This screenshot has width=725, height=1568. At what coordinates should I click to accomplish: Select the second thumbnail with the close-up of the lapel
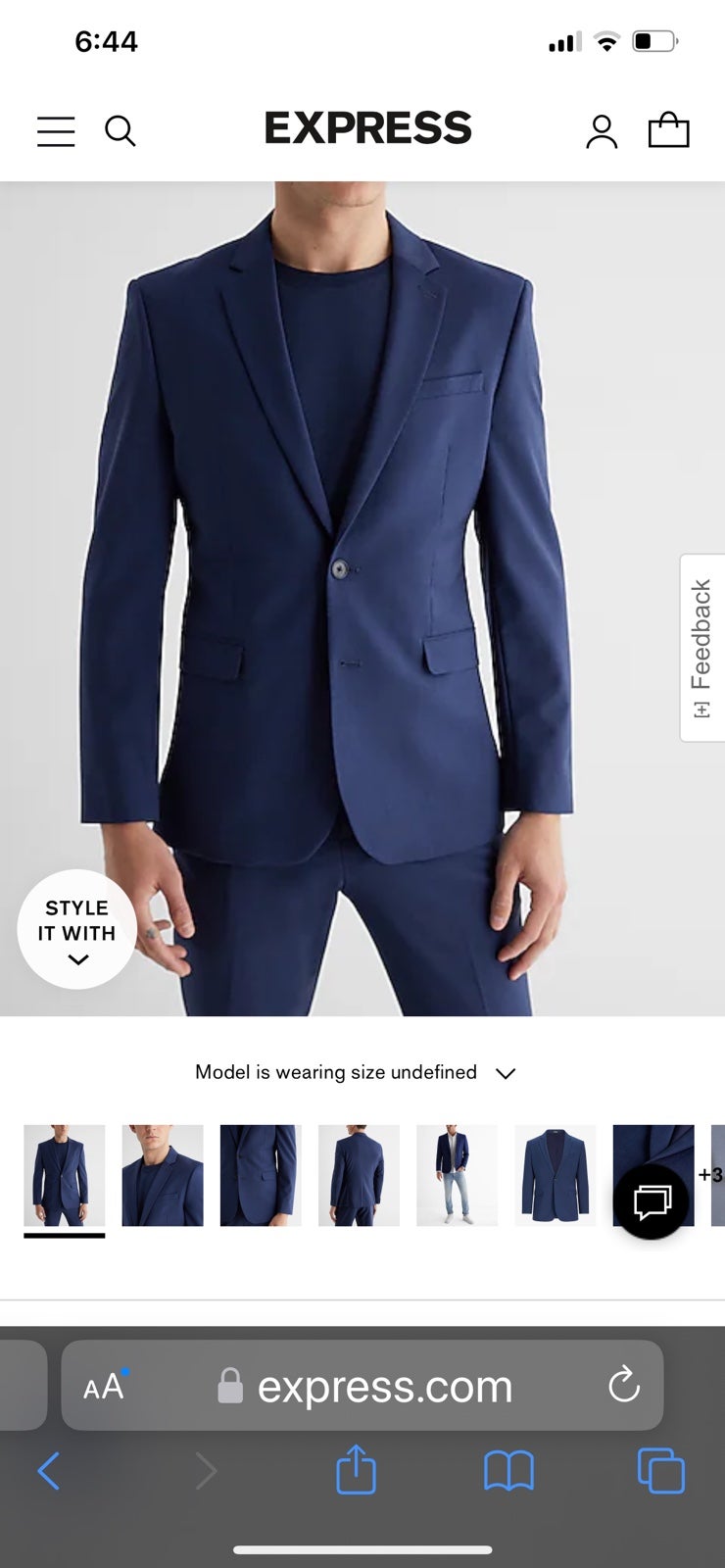[163, 1175]
